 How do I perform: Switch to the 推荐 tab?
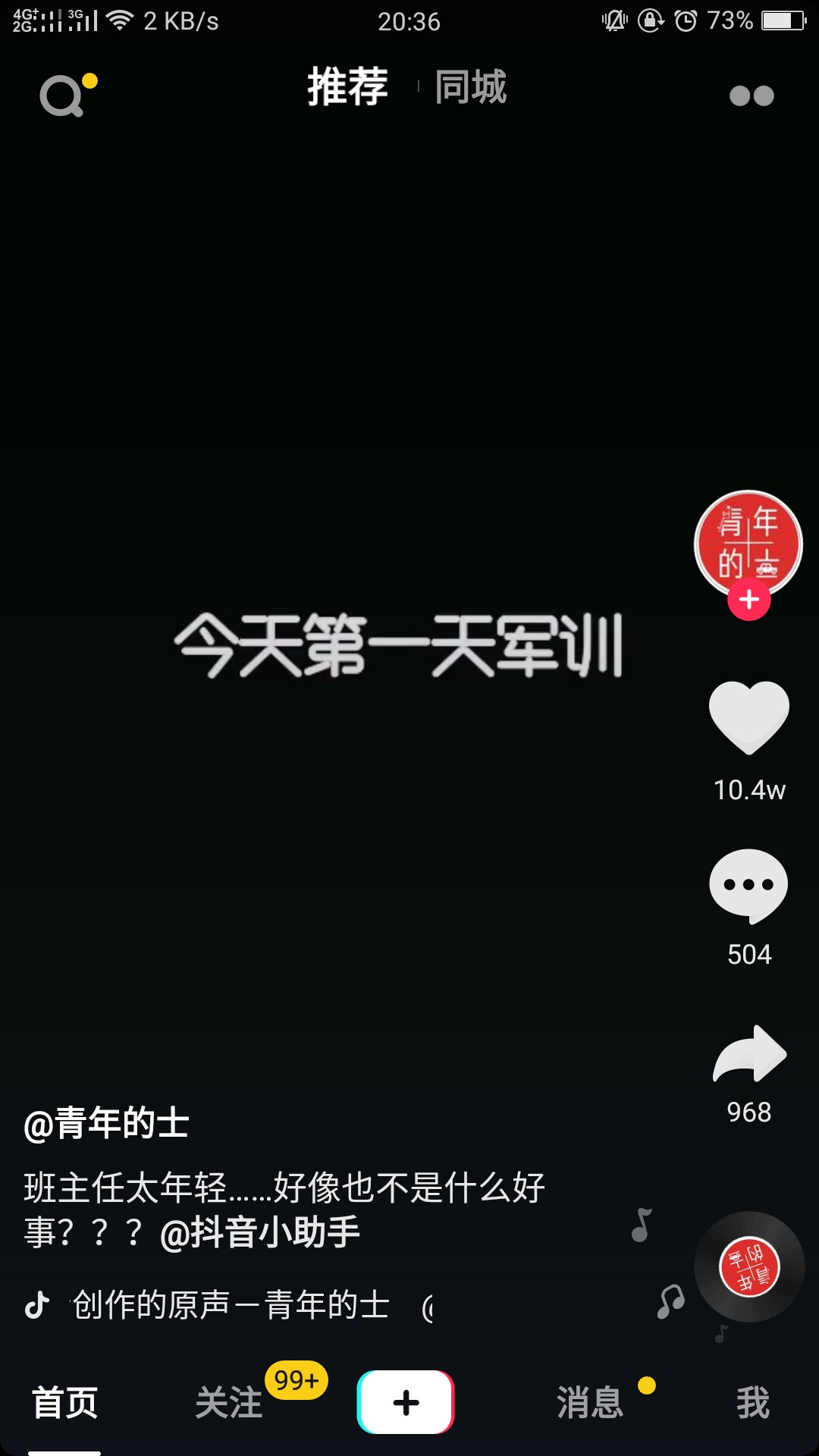[347, 86]
